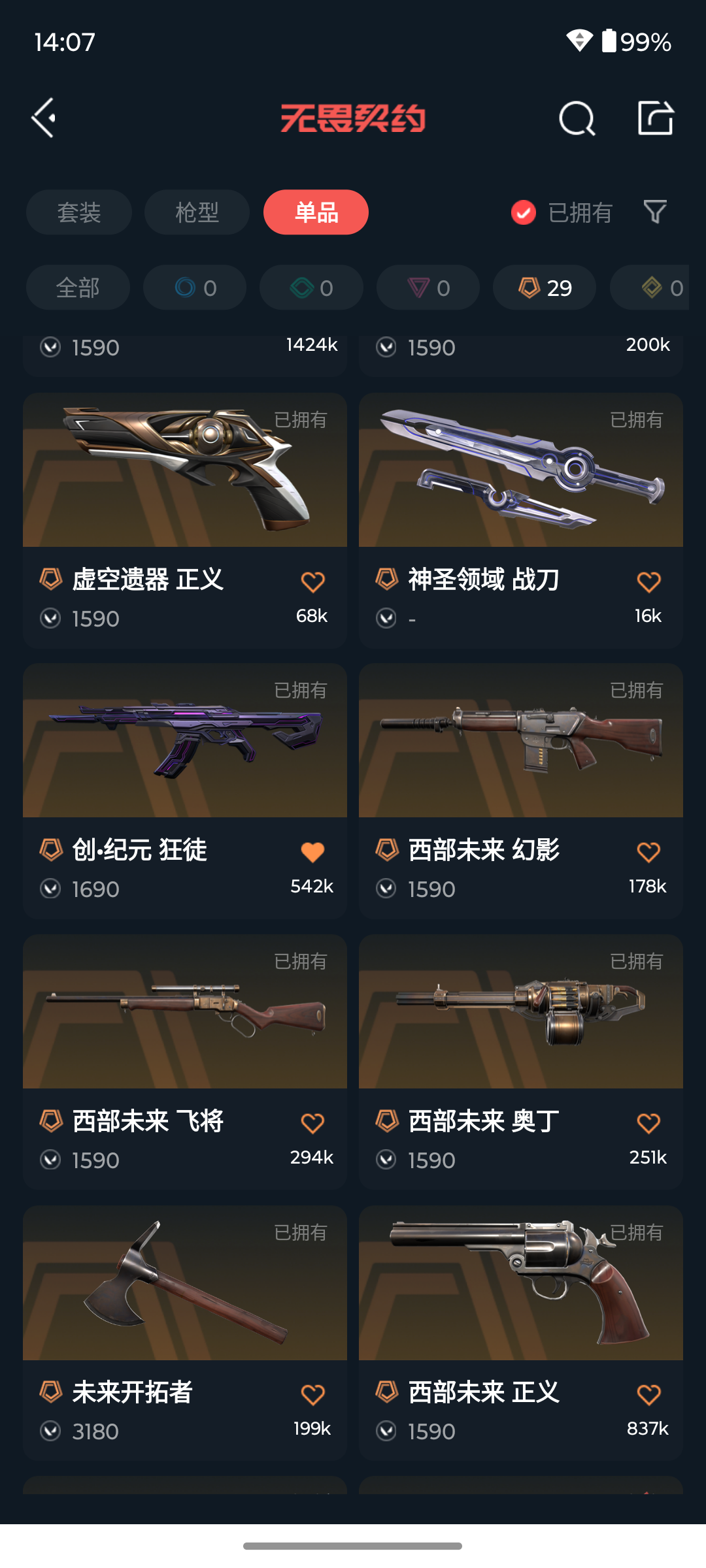Open the search icon
The image size is (706, 1568).
[x=577, y=118]
